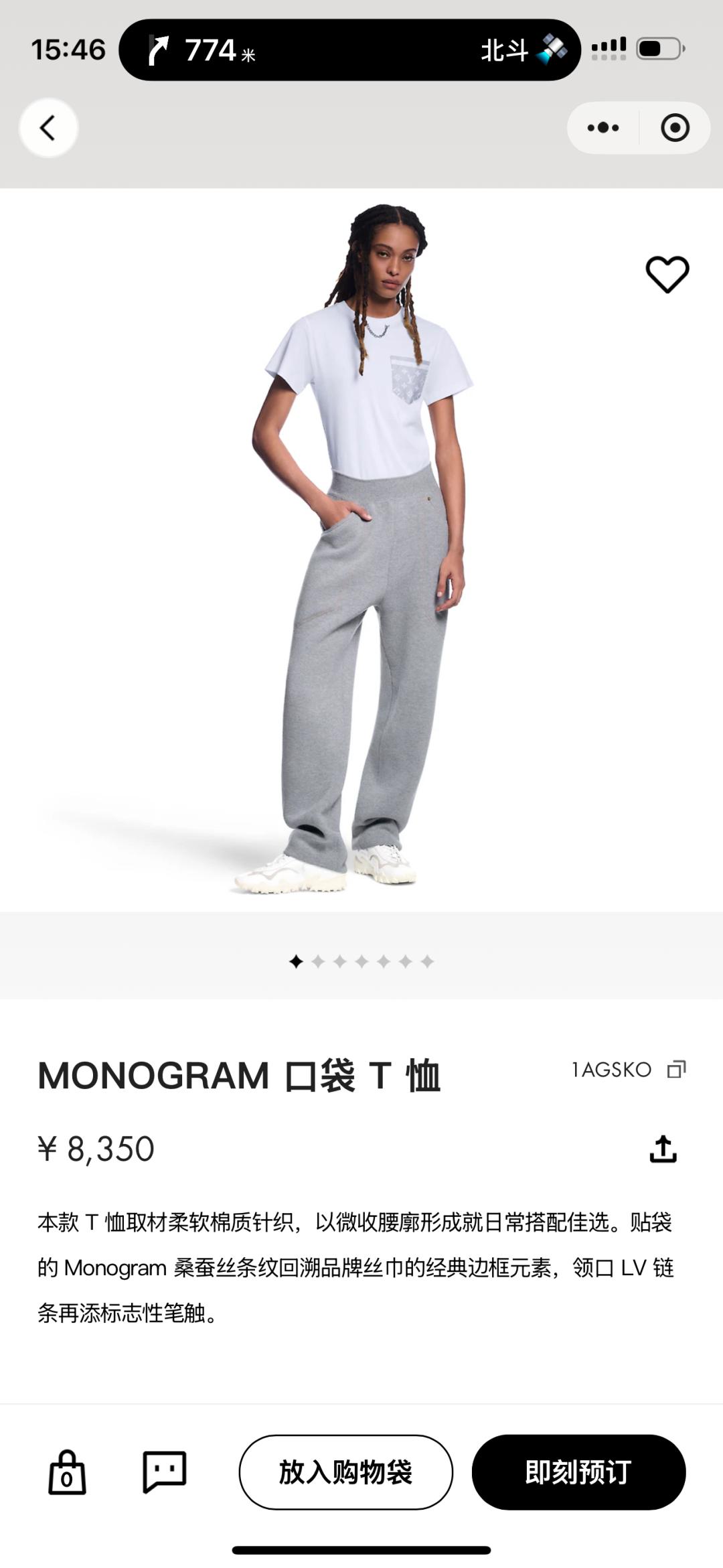Go back using the arrow button

(48, 128)
